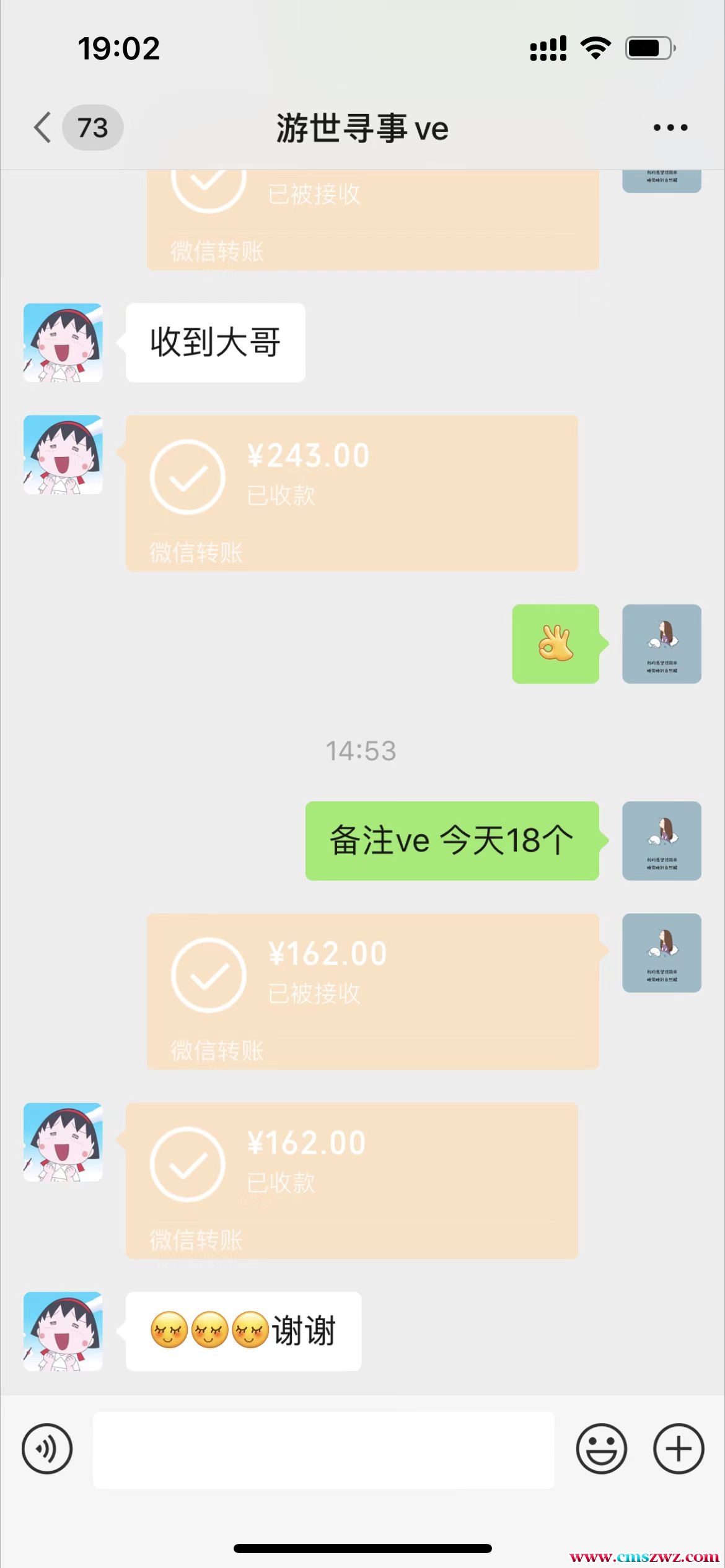Switch to voice message input
The width and height of the screenshot is (725, 1568).
click(47, 1449)
